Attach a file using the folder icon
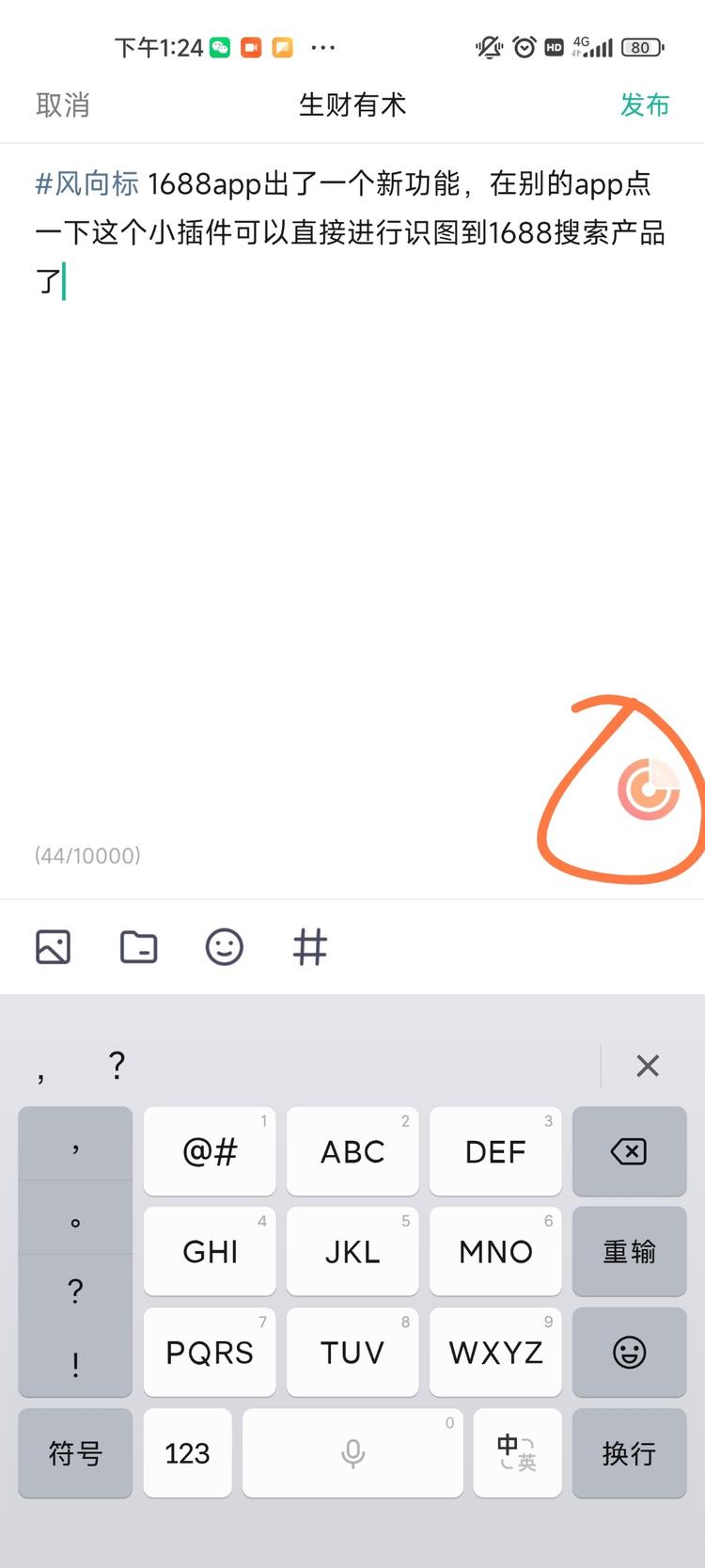Screen dimensions: 705x1568 [x=138, y=946]
